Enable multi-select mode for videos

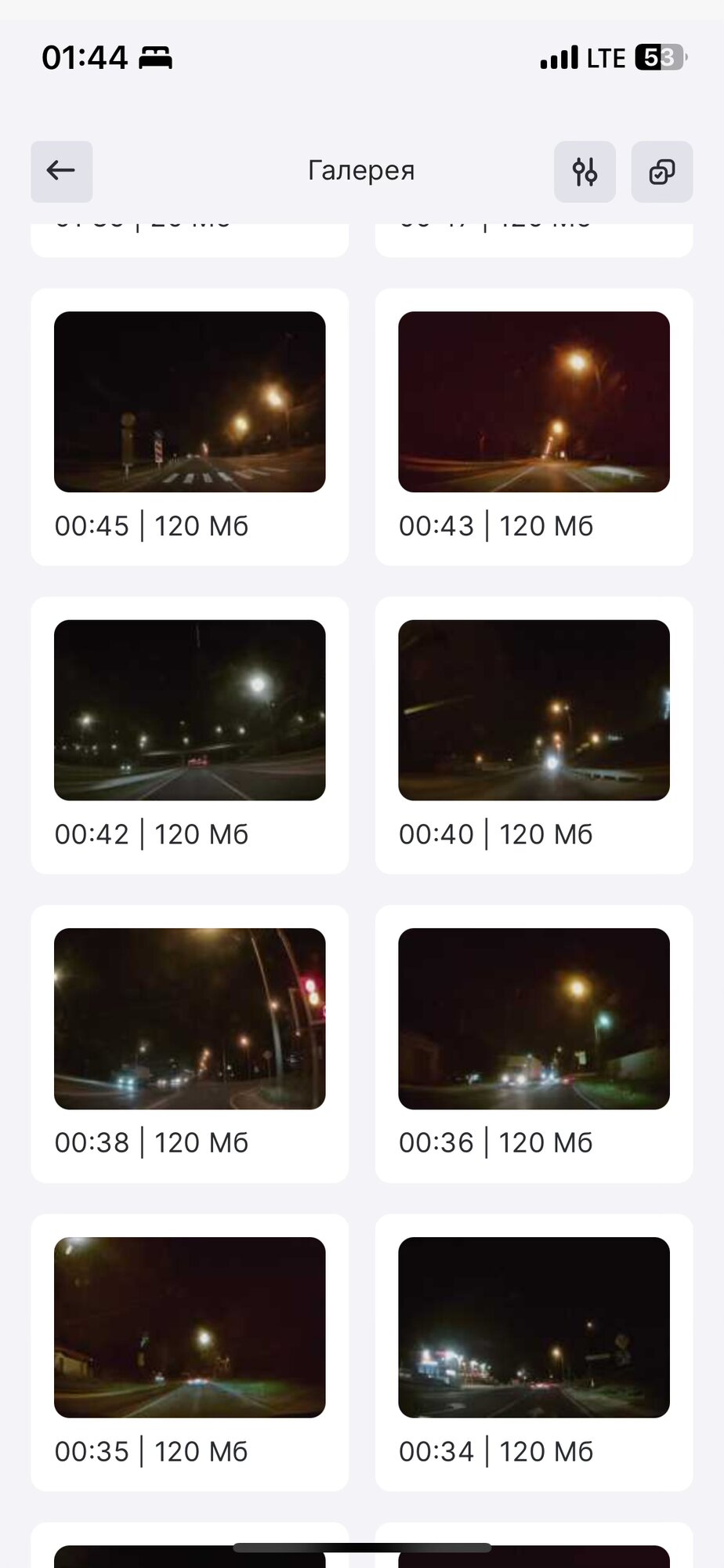(662, 171)
